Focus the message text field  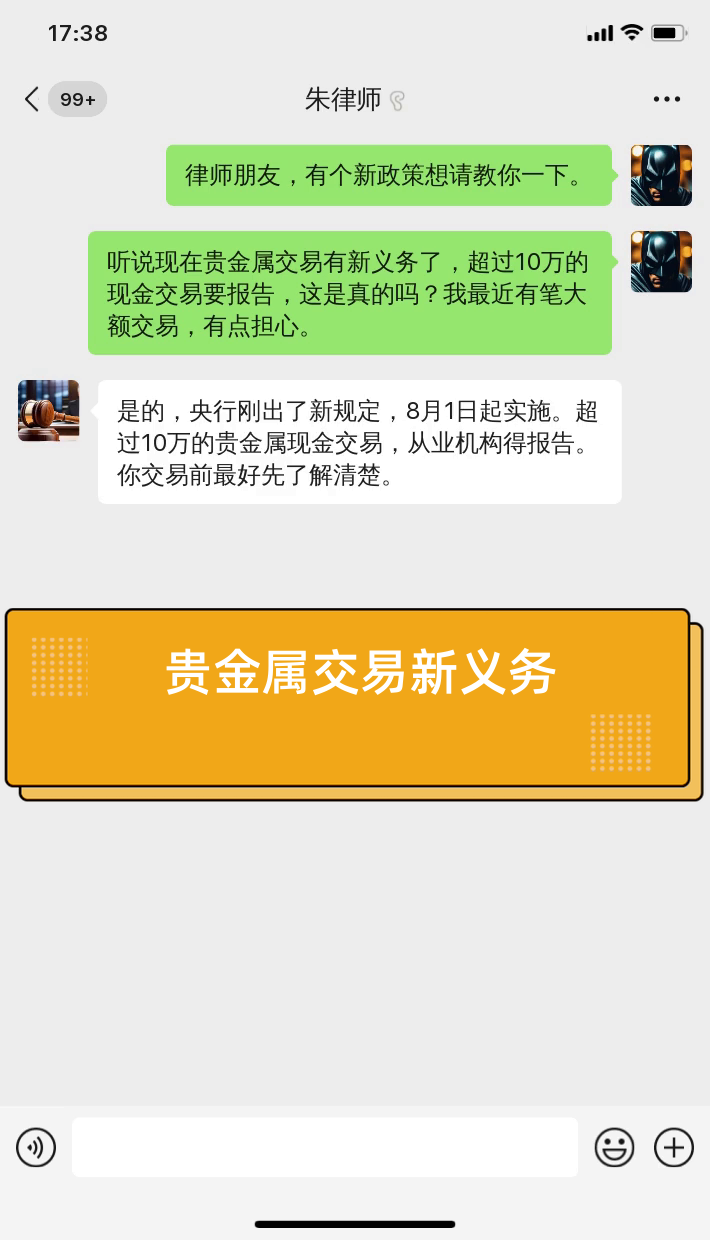[325, 1146]
